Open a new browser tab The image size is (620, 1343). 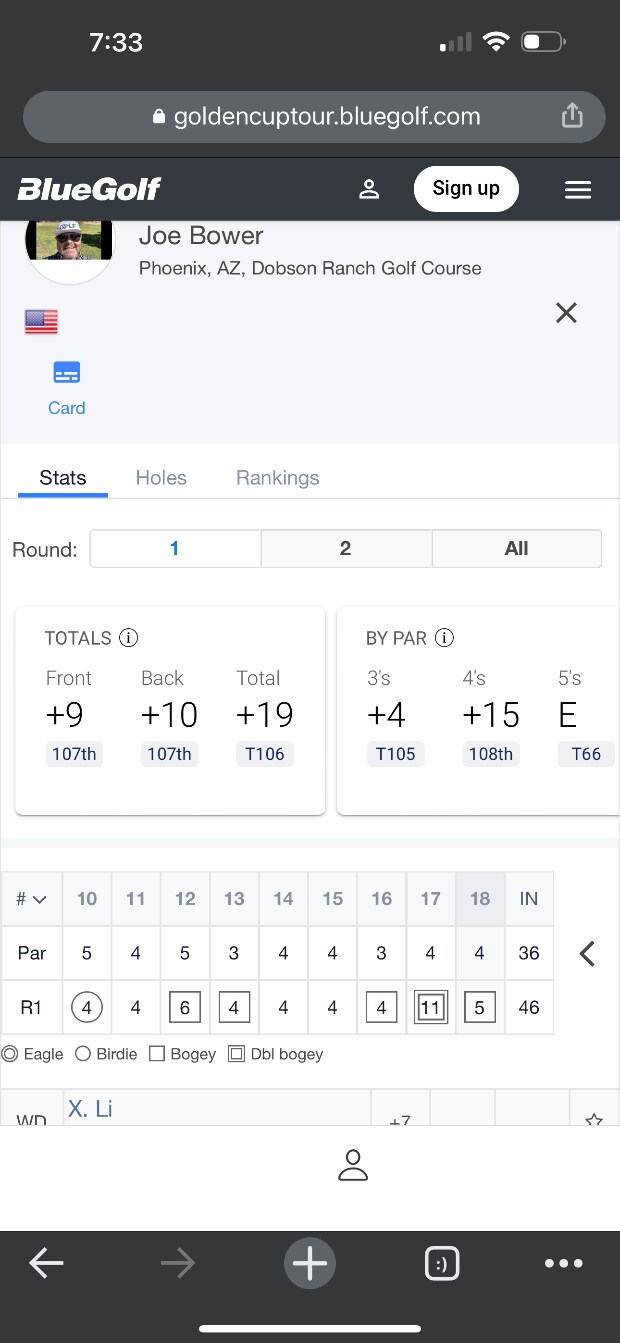click(x=310, y=1264)
